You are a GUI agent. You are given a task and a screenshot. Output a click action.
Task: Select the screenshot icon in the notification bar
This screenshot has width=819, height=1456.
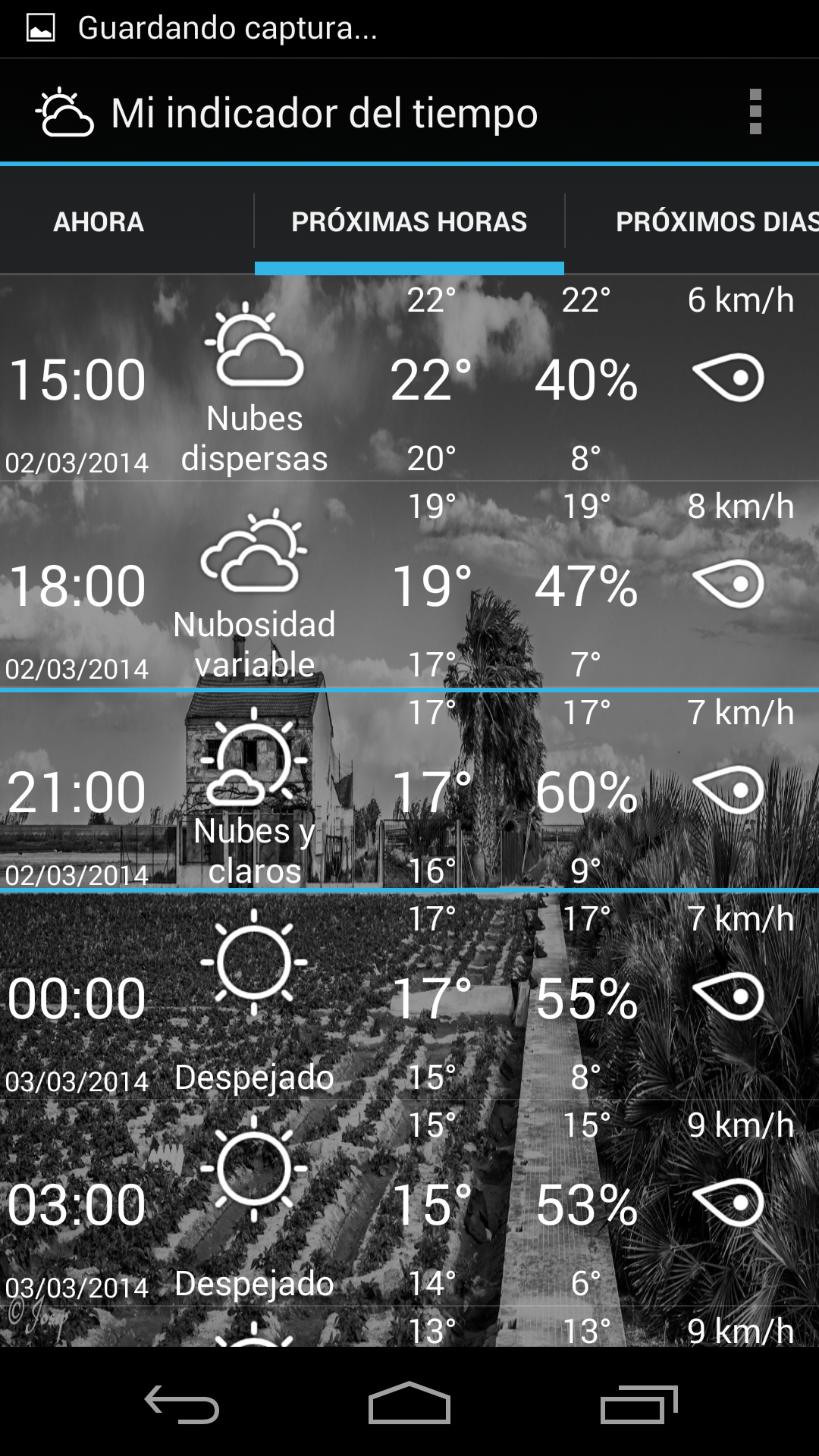pyautogui.click(x=39, y=27)
